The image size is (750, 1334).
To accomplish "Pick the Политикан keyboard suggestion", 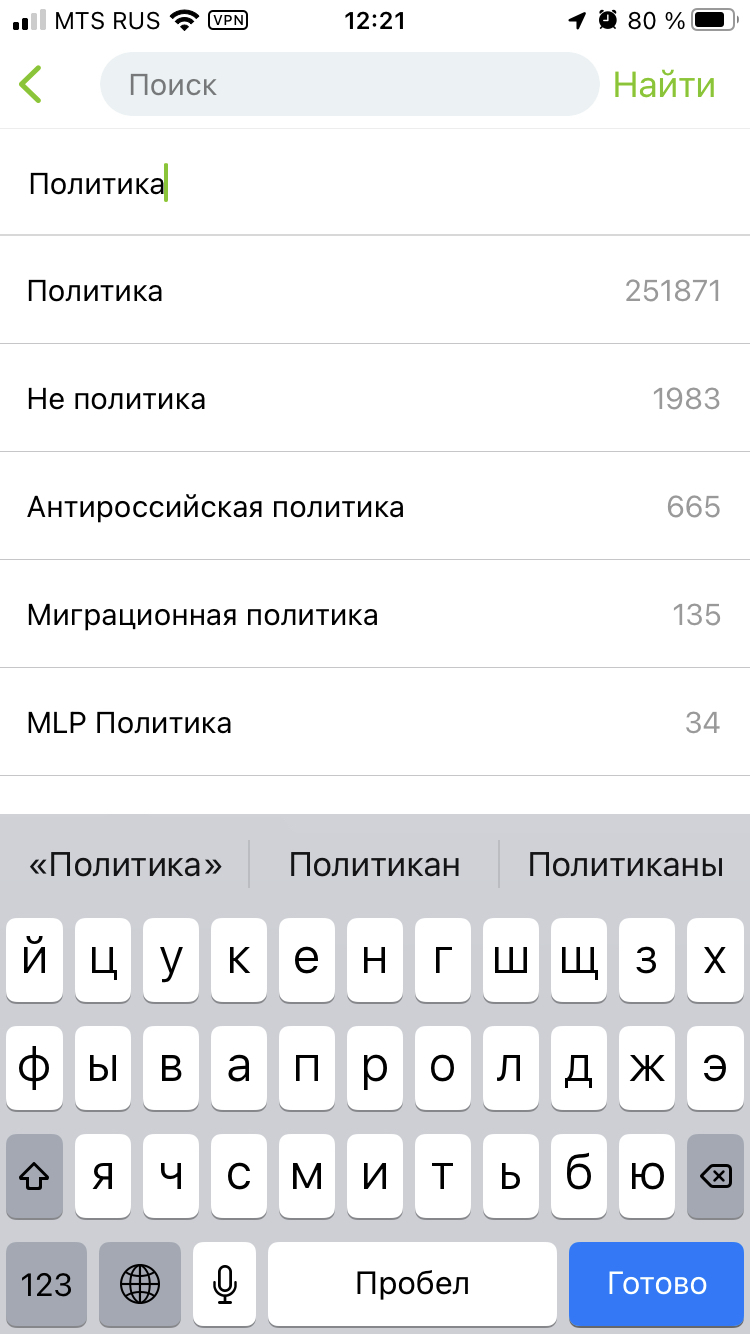I will pos(374,864).
